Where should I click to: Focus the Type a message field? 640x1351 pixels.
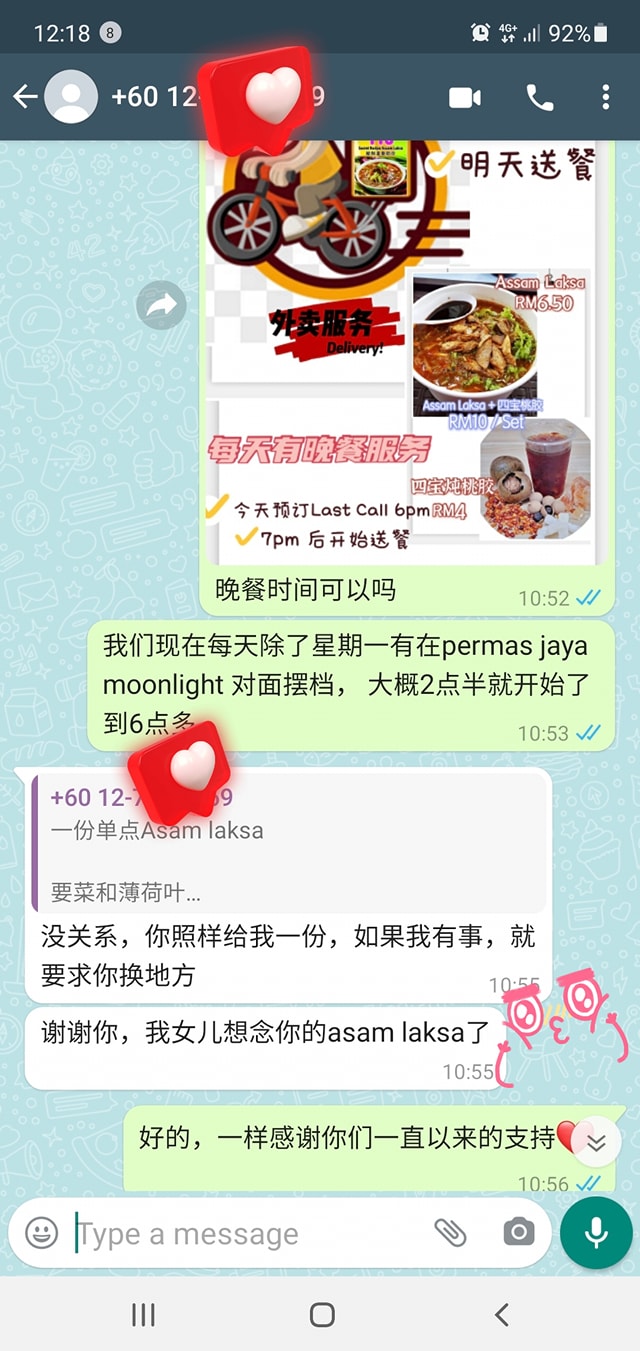click(x=250, y=1234)
